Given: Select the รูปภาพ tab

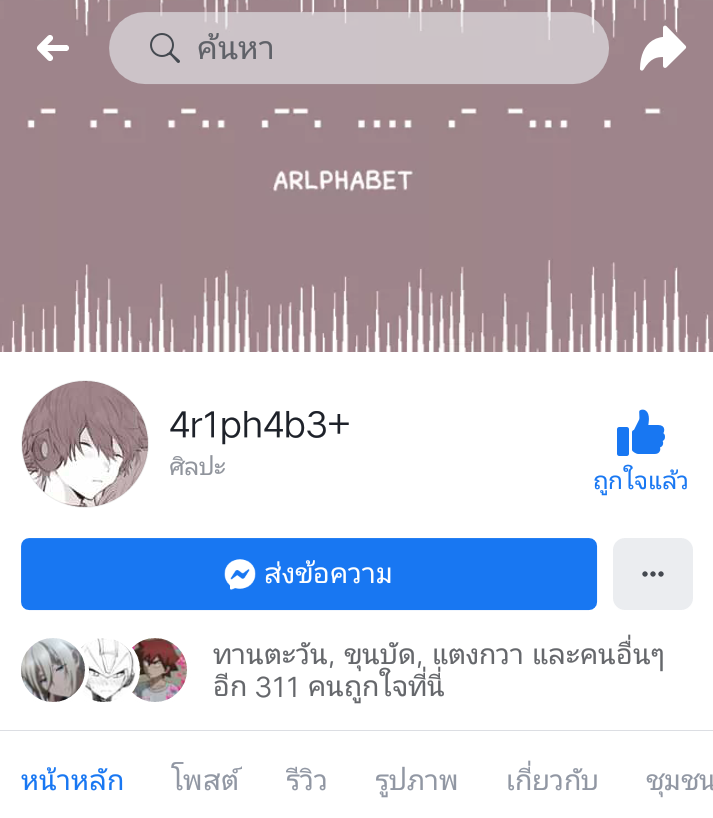Looking at the screenshot, I should 416,780.
